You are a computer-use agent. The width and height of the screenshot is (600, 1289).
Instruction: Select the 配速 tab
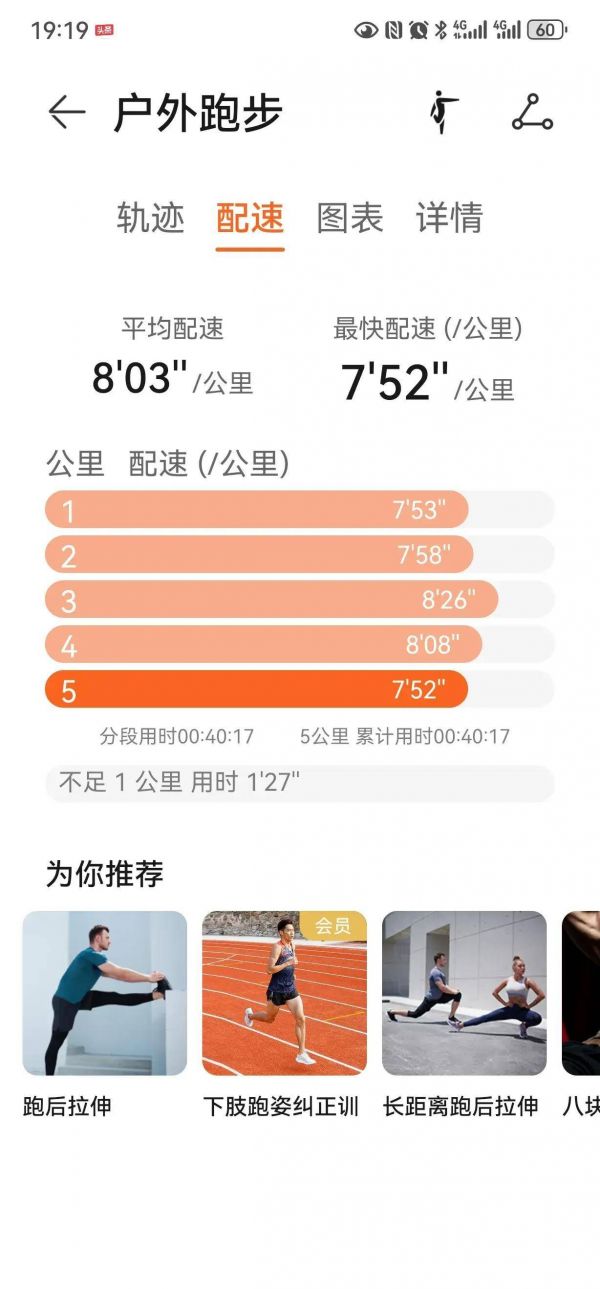[250, 218]
